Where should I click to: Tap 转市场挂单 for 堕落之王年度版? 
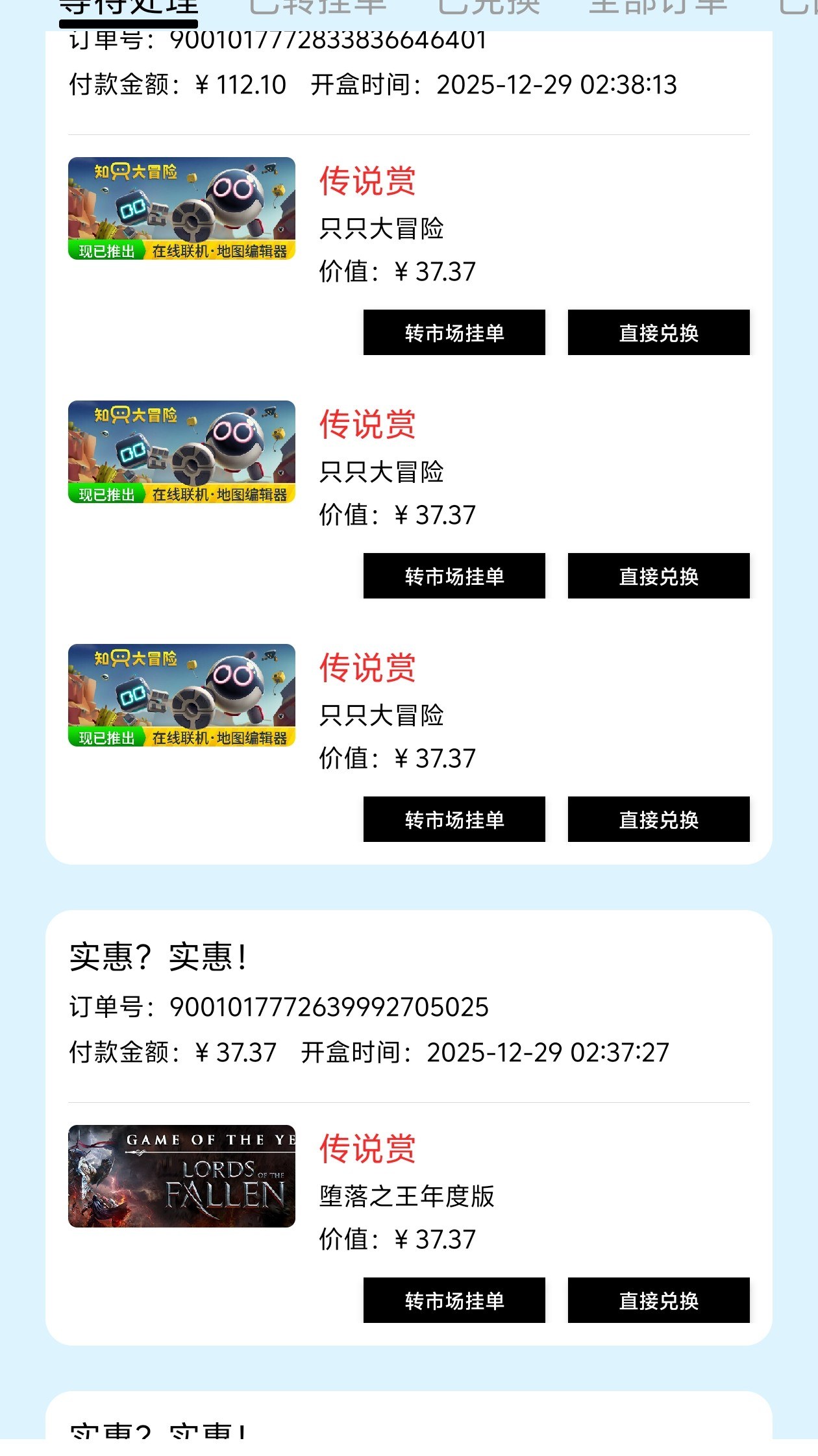click(x=454, y=1300)
